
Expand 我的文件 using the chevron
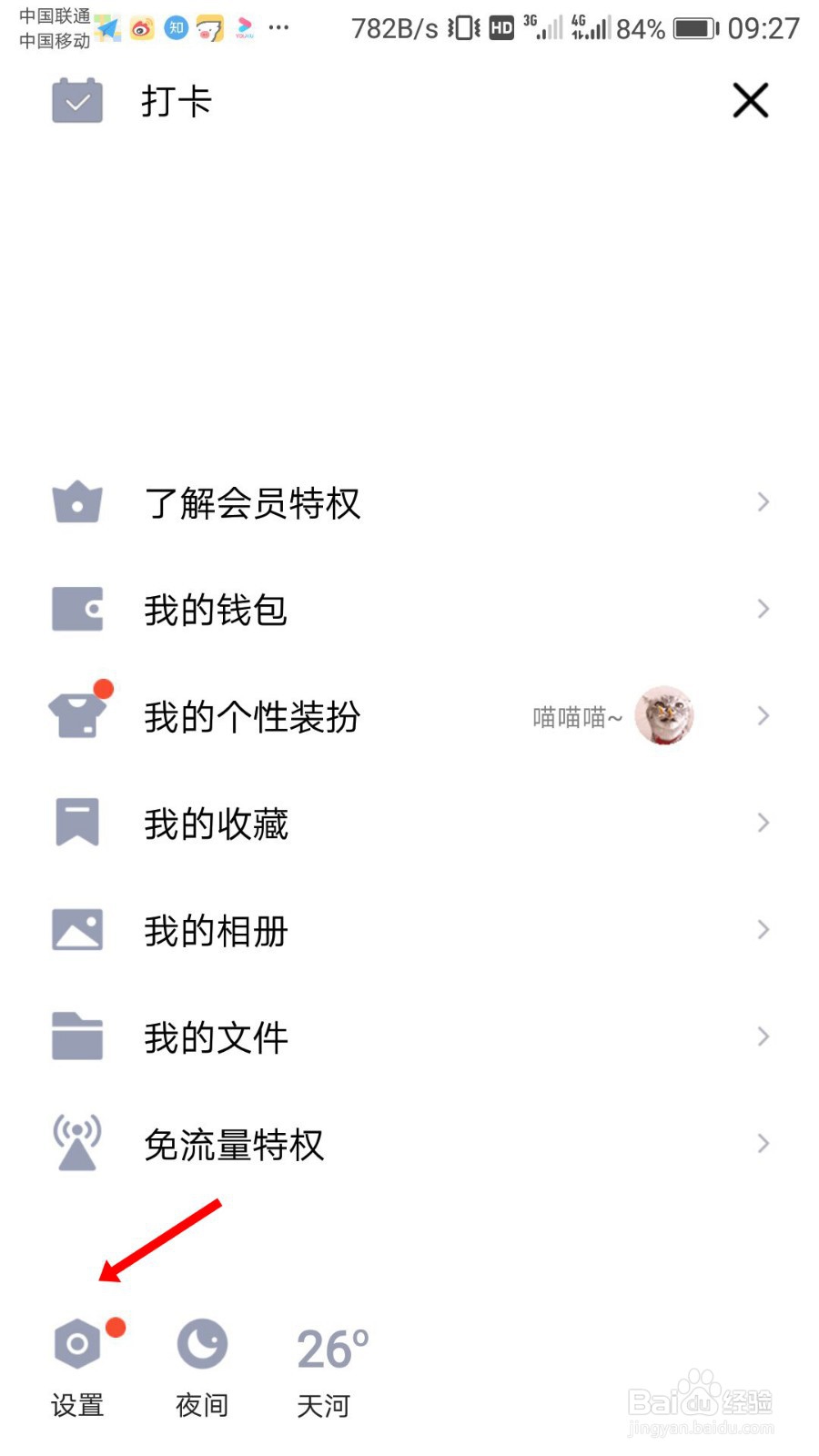[x=763, y=1036]
